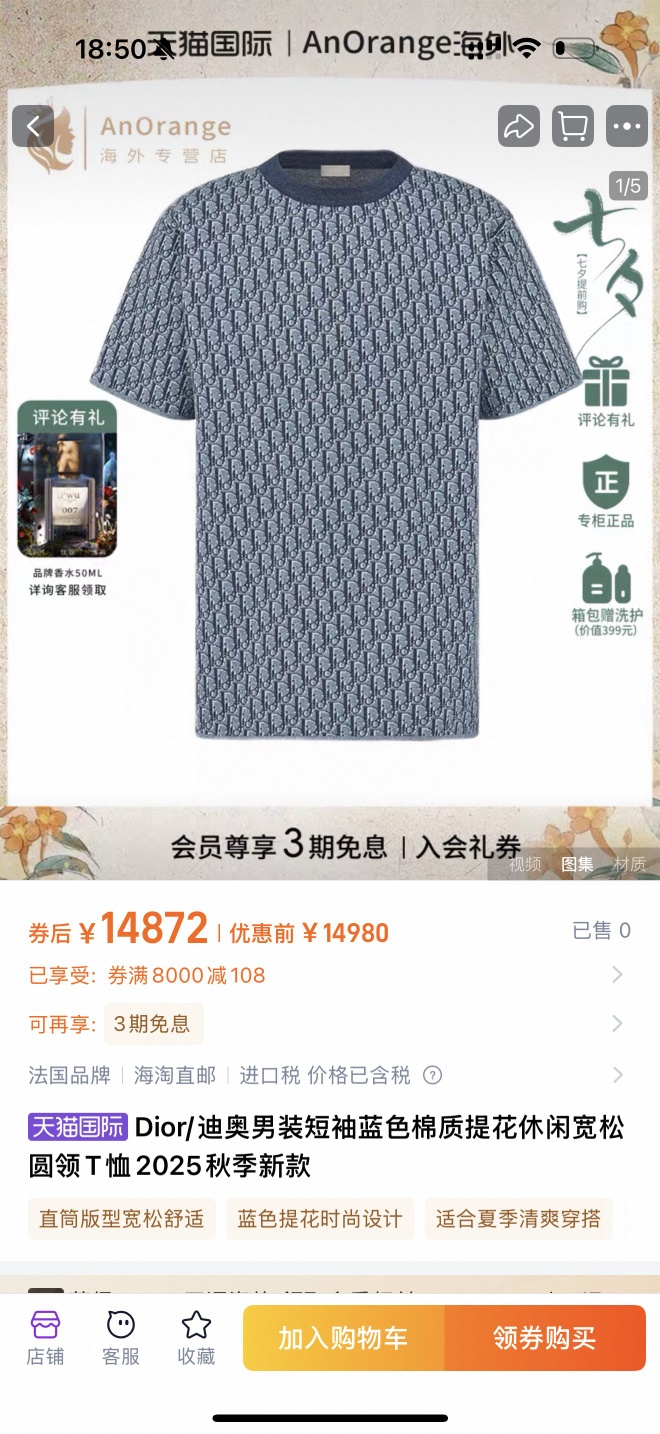Tap 领券购买 to buy with coupon
This screenshot has height=1434, width=660.
pos(545,1338)
